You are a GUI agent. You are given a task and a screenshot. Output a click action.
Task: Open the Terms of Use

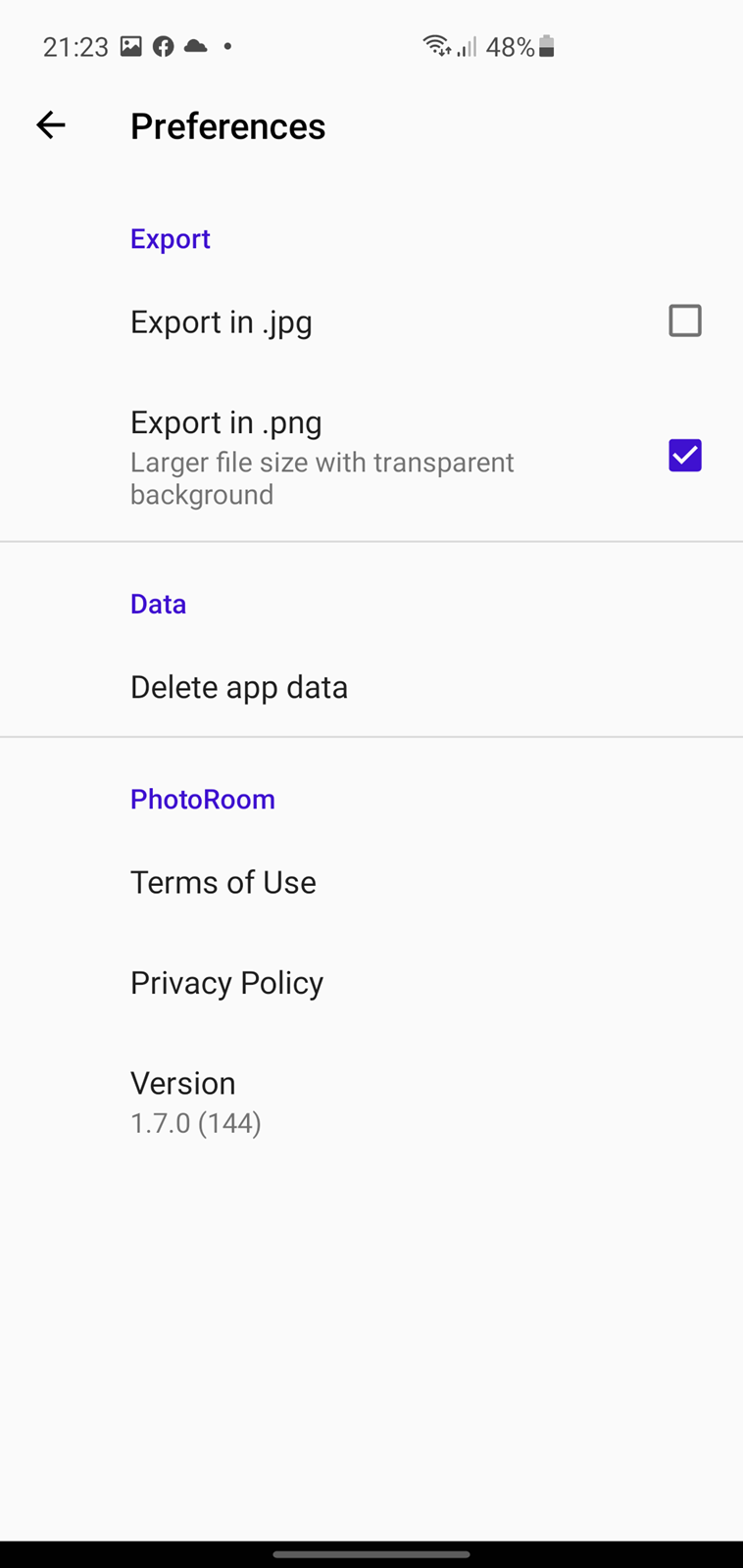[371, 882]
